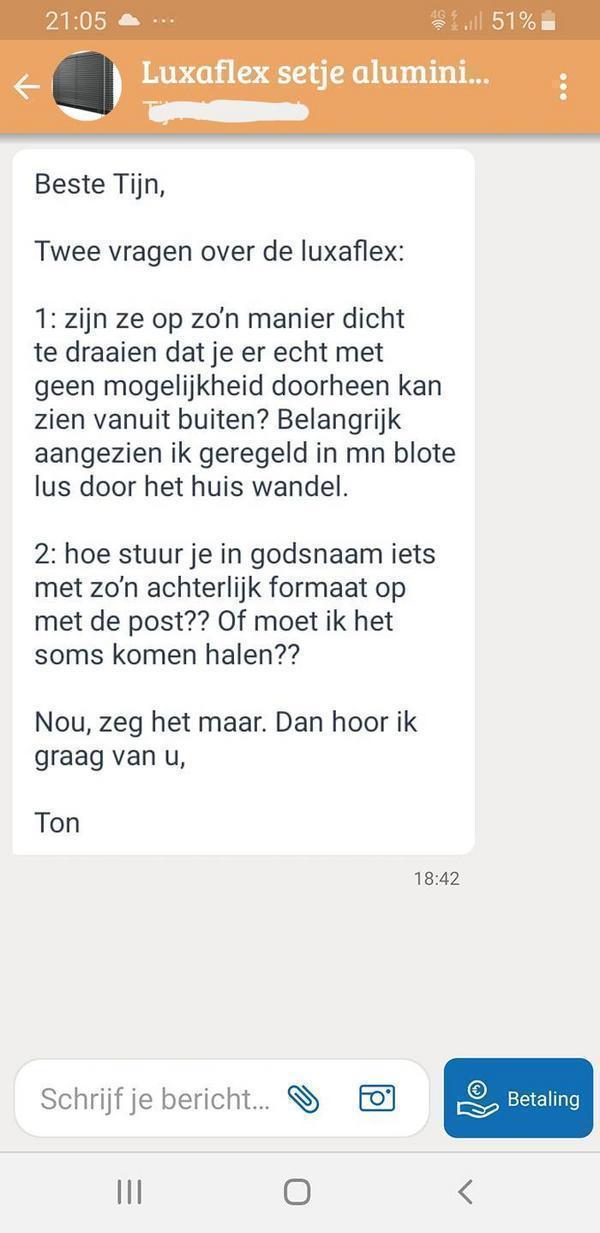Image resolution: width=600 pixels, height=1233 pixels.
Task: Focus the 'Schrijf je bericht' message field
Action: (154, 1099)
